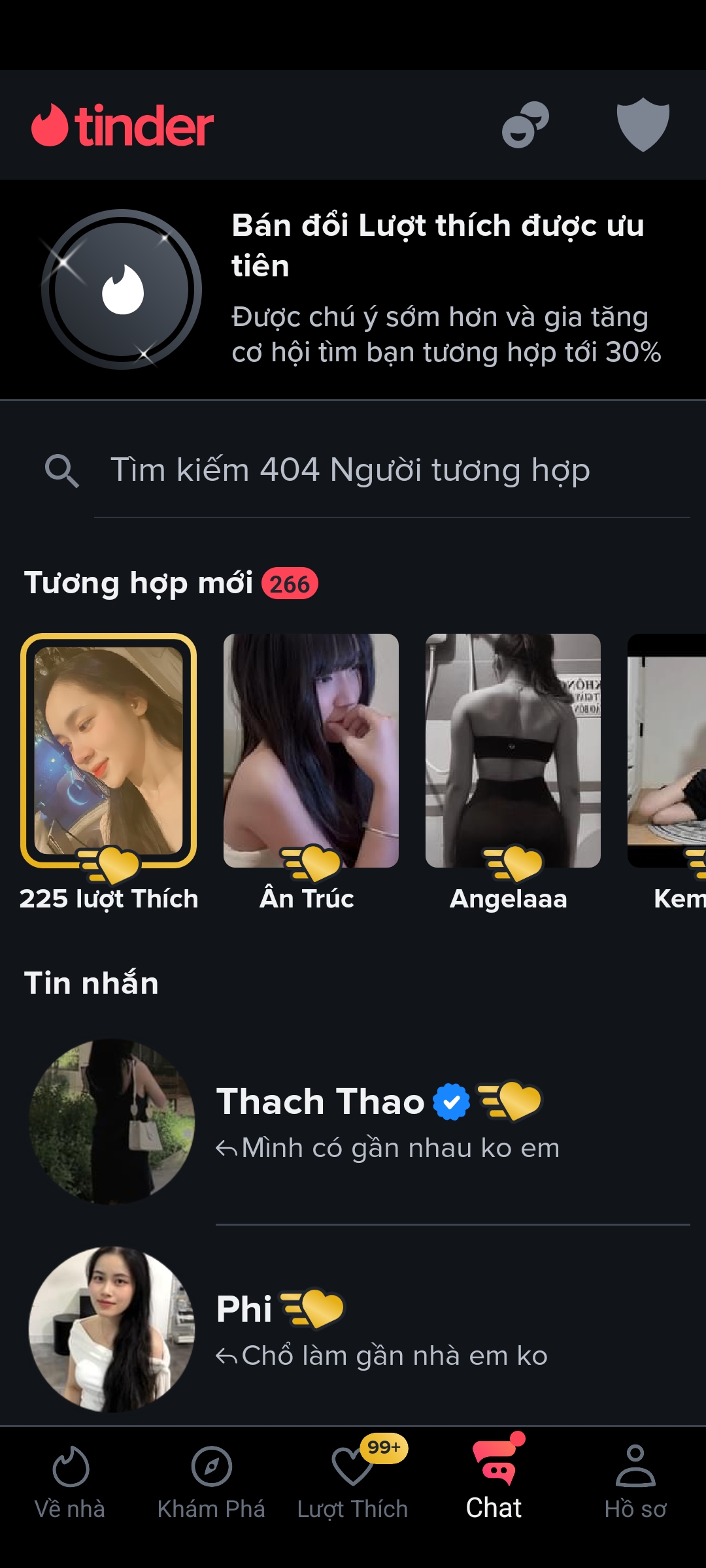Open the safety shield icon
The image size is (706, 1568).
643,125
